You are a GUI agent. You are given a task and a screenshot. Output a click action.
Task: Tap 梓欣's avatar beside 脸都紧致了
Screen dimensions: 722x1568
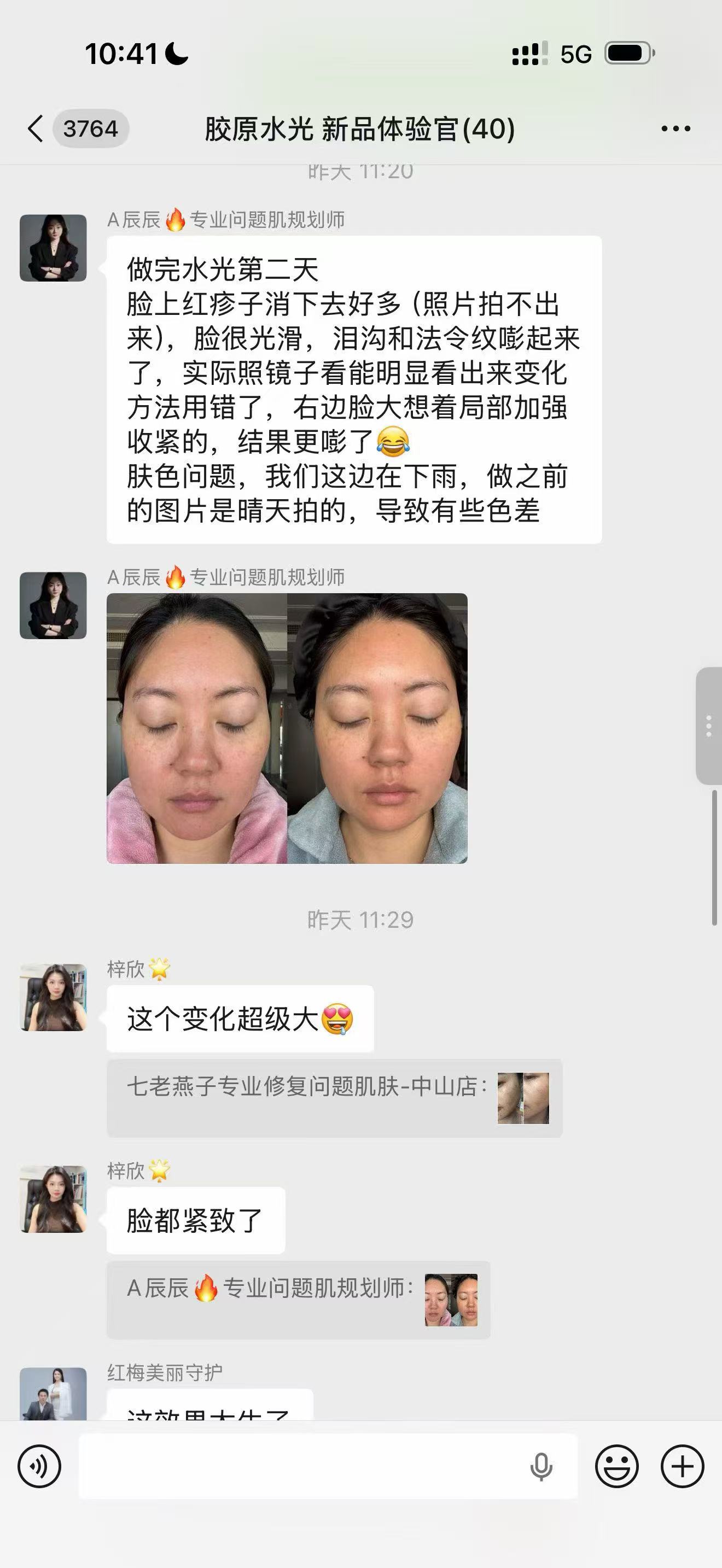pos(53,1199)
